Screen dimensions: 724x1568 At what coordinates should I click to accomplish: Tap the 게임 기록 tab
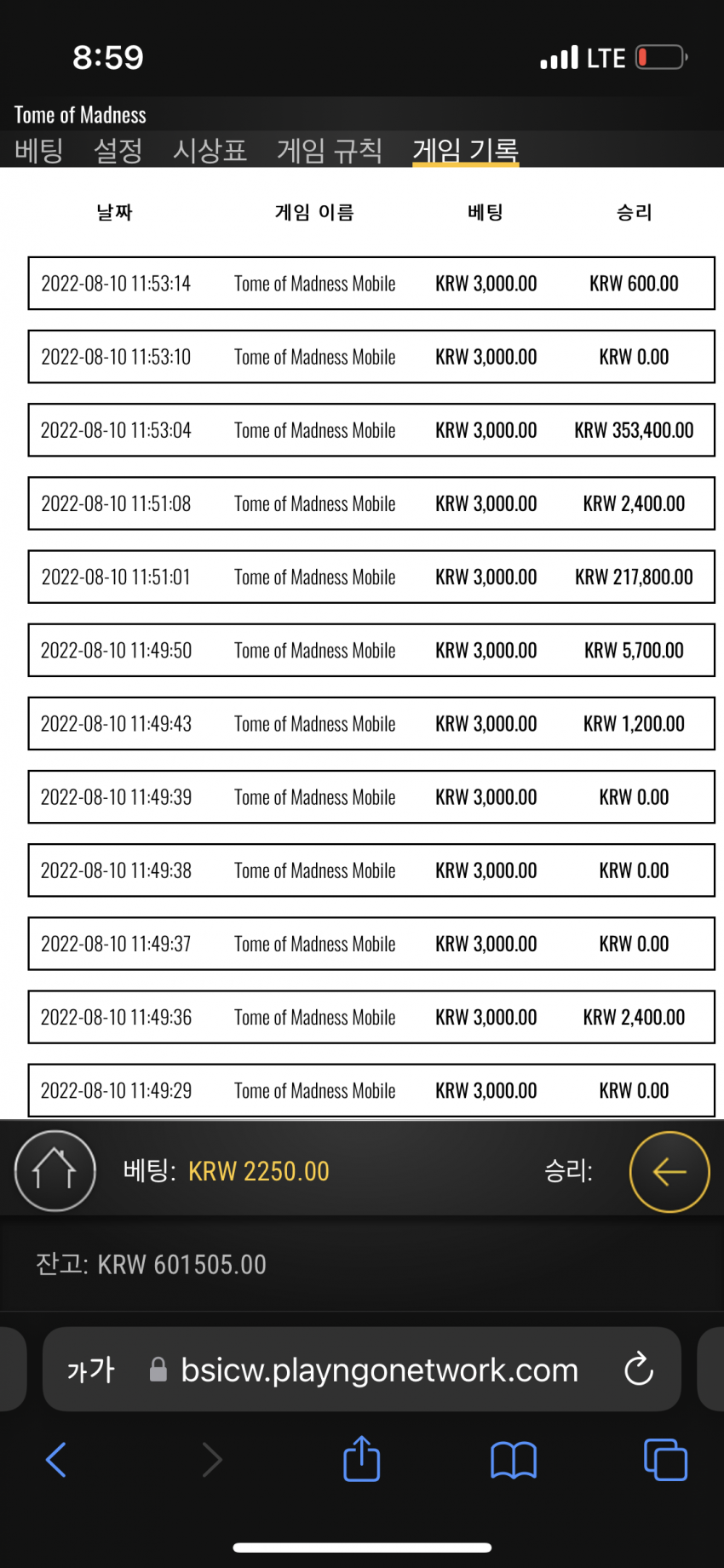click(466, 151)
